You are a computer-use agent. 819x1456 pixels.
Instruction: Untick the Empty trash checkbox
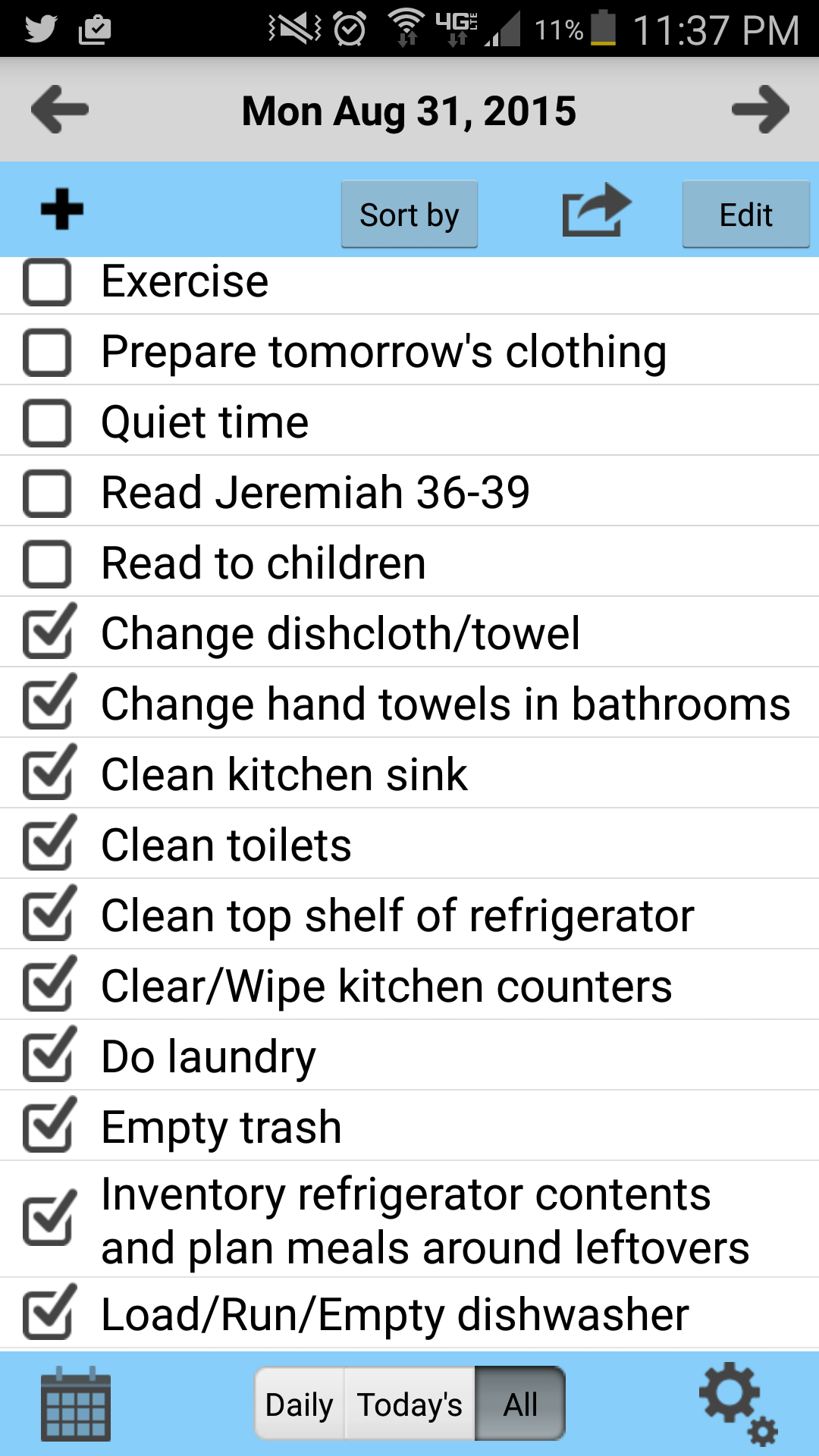click(x=49, y=1127)
